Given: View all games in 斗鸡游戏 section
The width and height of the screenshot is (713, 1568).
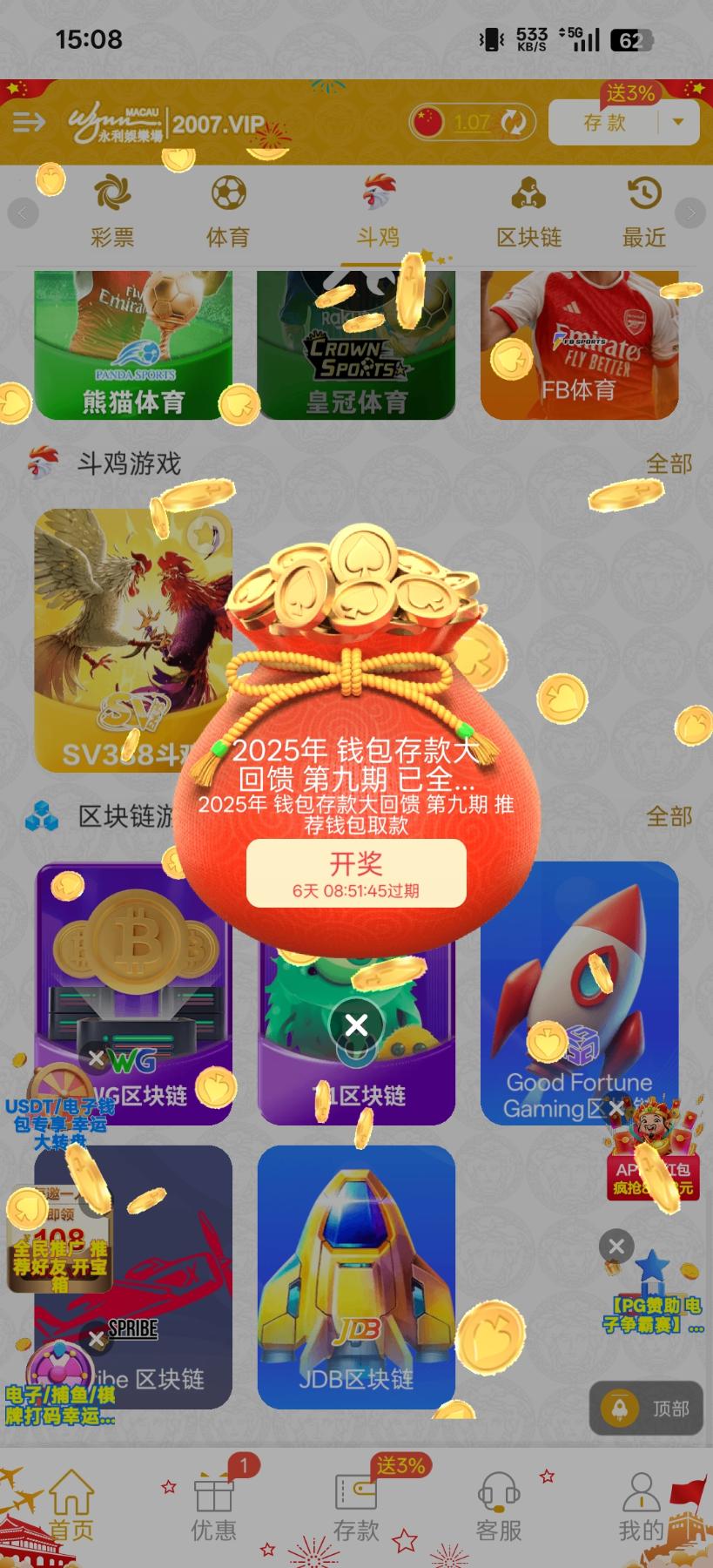Looking at the screenshot, I should point(669,463).
